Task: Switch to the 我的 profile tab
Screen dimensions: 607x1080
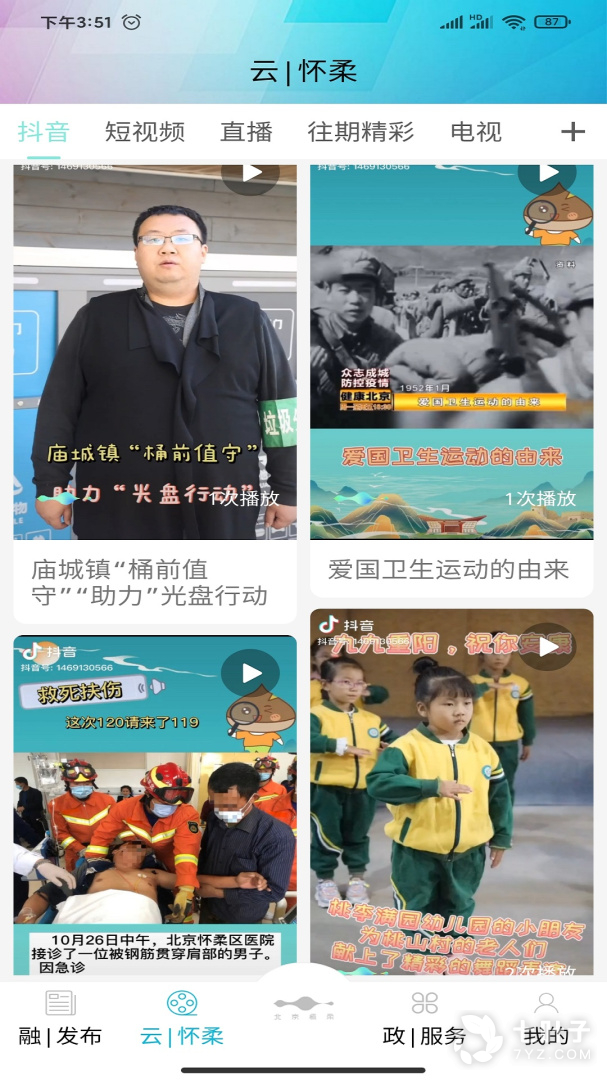Action: (546, 1018)
